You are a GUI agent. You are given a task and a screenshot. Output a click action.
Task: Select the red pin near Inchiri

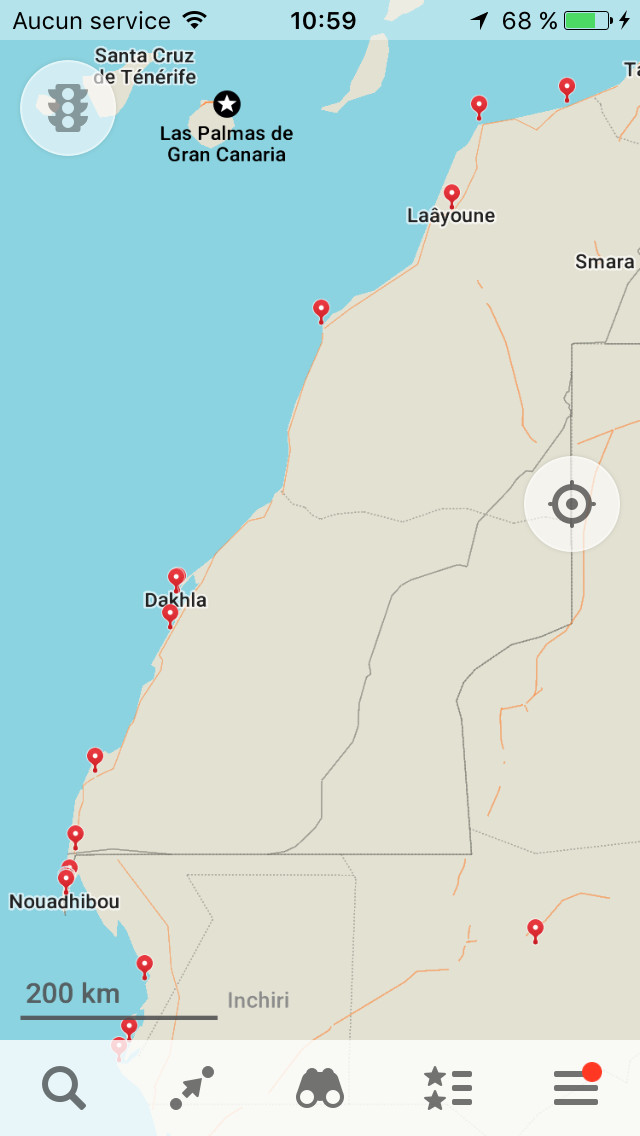point(145,965)
